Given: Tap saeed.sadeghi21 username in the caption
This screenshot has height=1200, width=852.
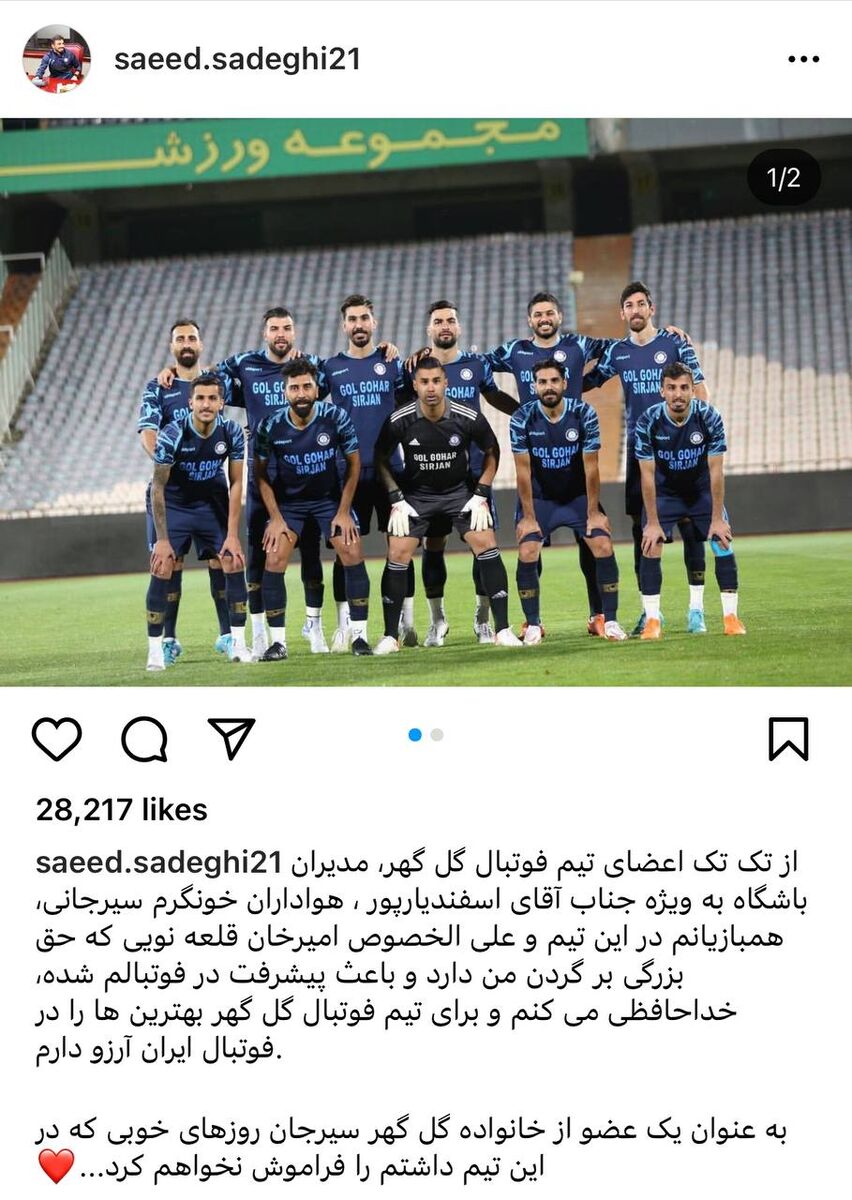Looking at the screenshot, I should coord(146,861).
